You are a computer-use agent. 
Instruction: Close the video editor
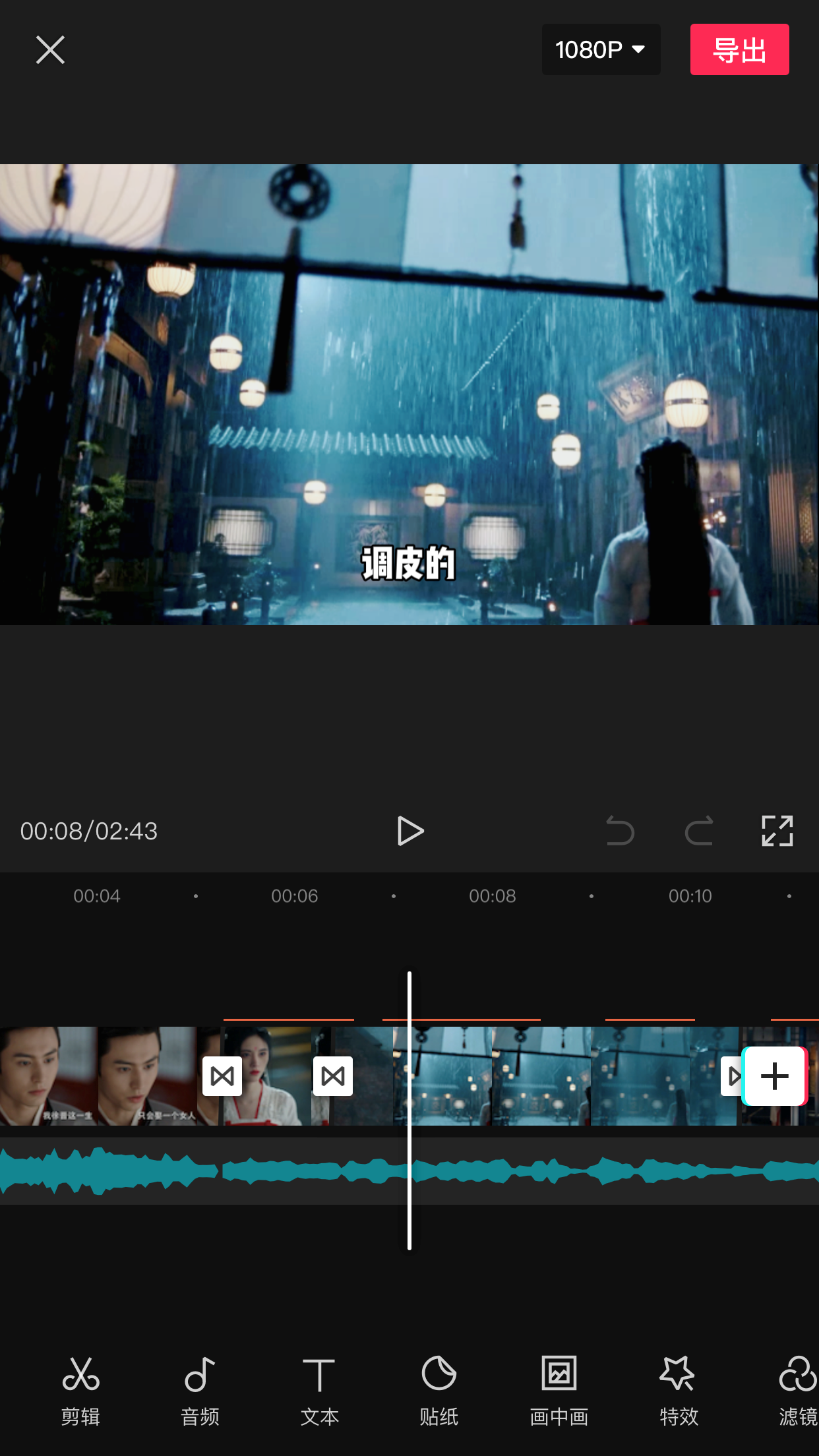50,50
